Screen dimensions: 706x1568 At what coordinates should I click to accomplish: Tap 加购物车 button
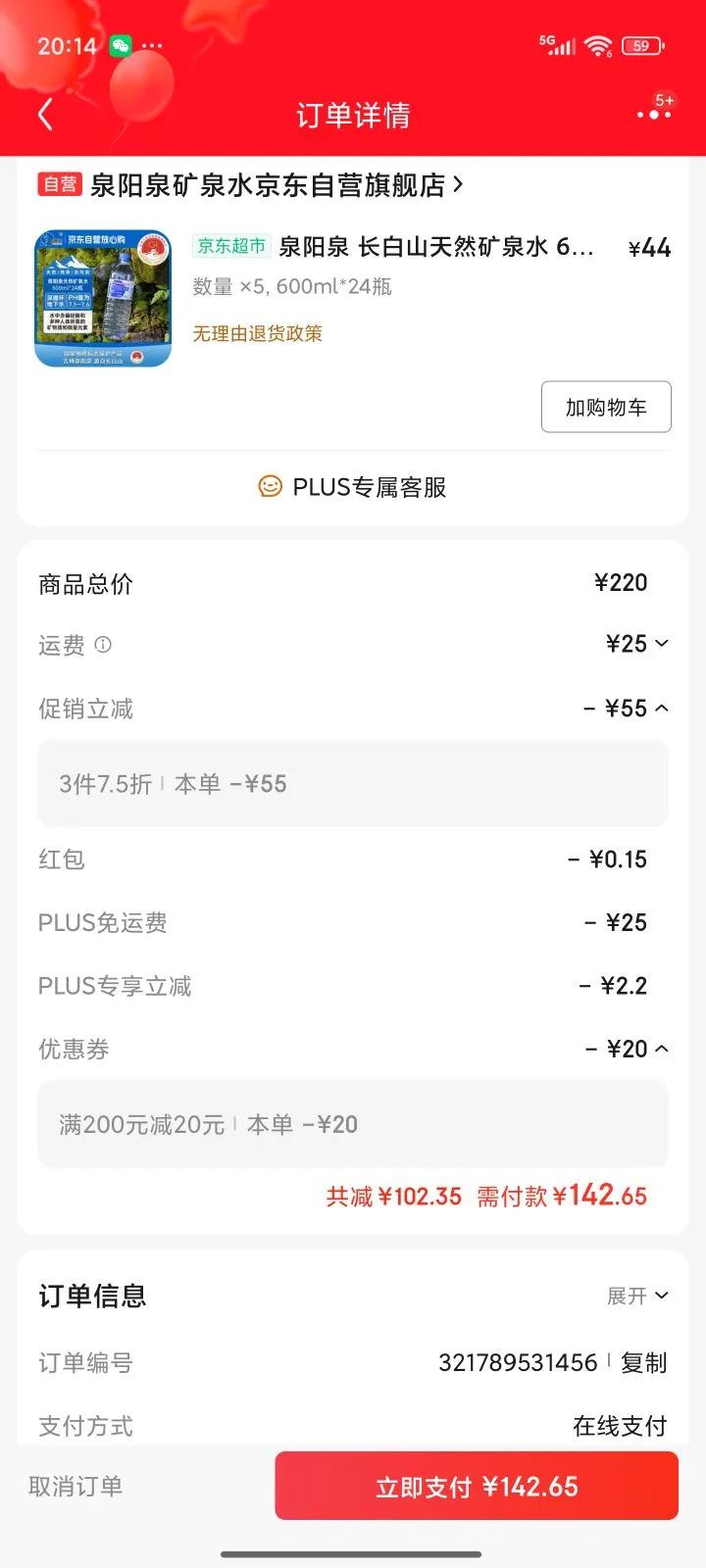click(606, 407)
